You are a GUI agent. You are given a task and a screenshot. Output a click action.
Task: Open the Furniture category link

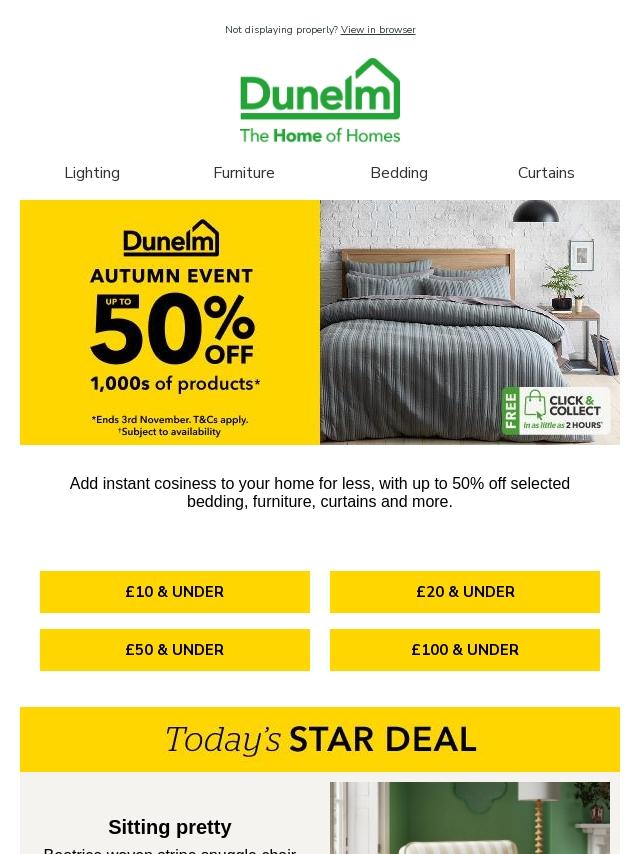pos(243,173)
